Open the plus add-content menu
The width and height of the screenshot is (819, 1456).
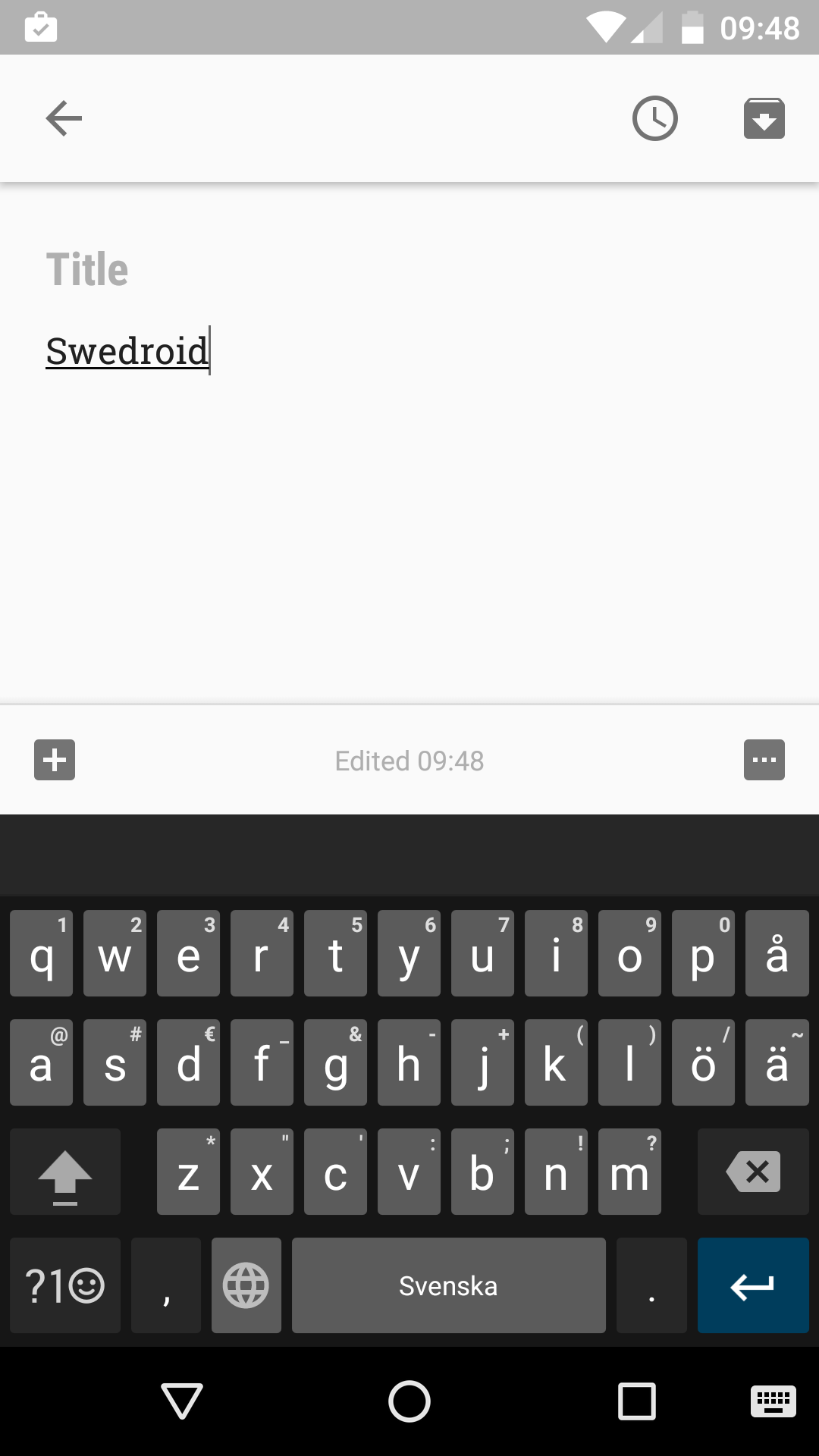point(55,760)
